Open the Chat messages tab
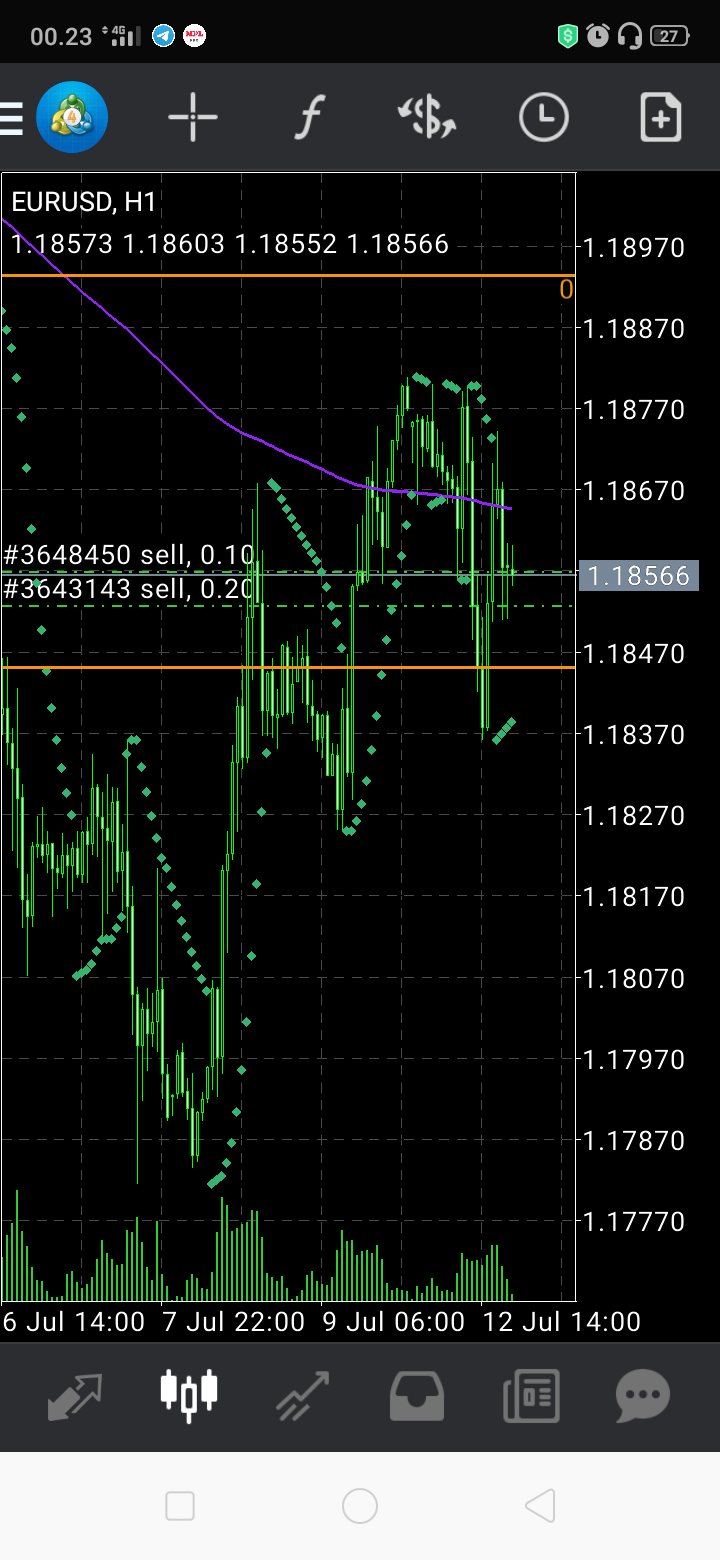 [x=643, y=1396]
